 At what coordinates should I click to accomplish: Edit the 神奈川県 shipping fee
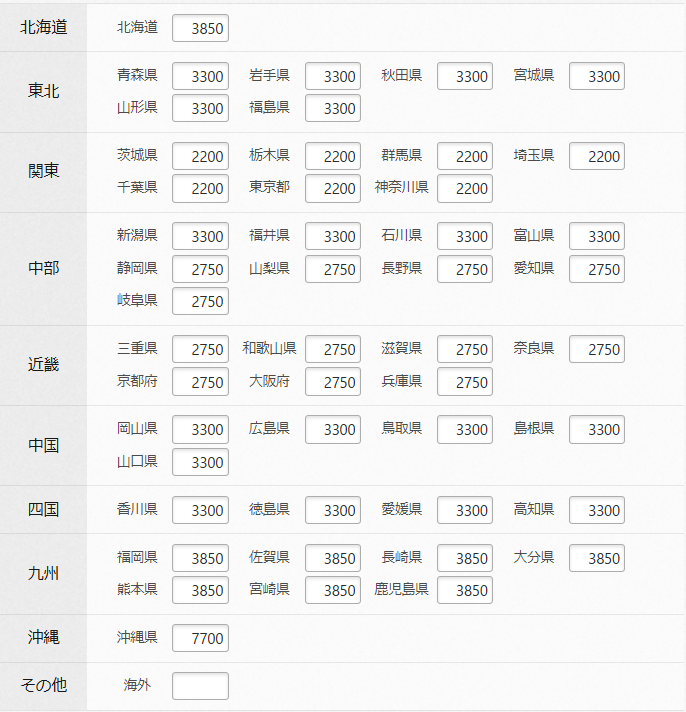(465, 188)
